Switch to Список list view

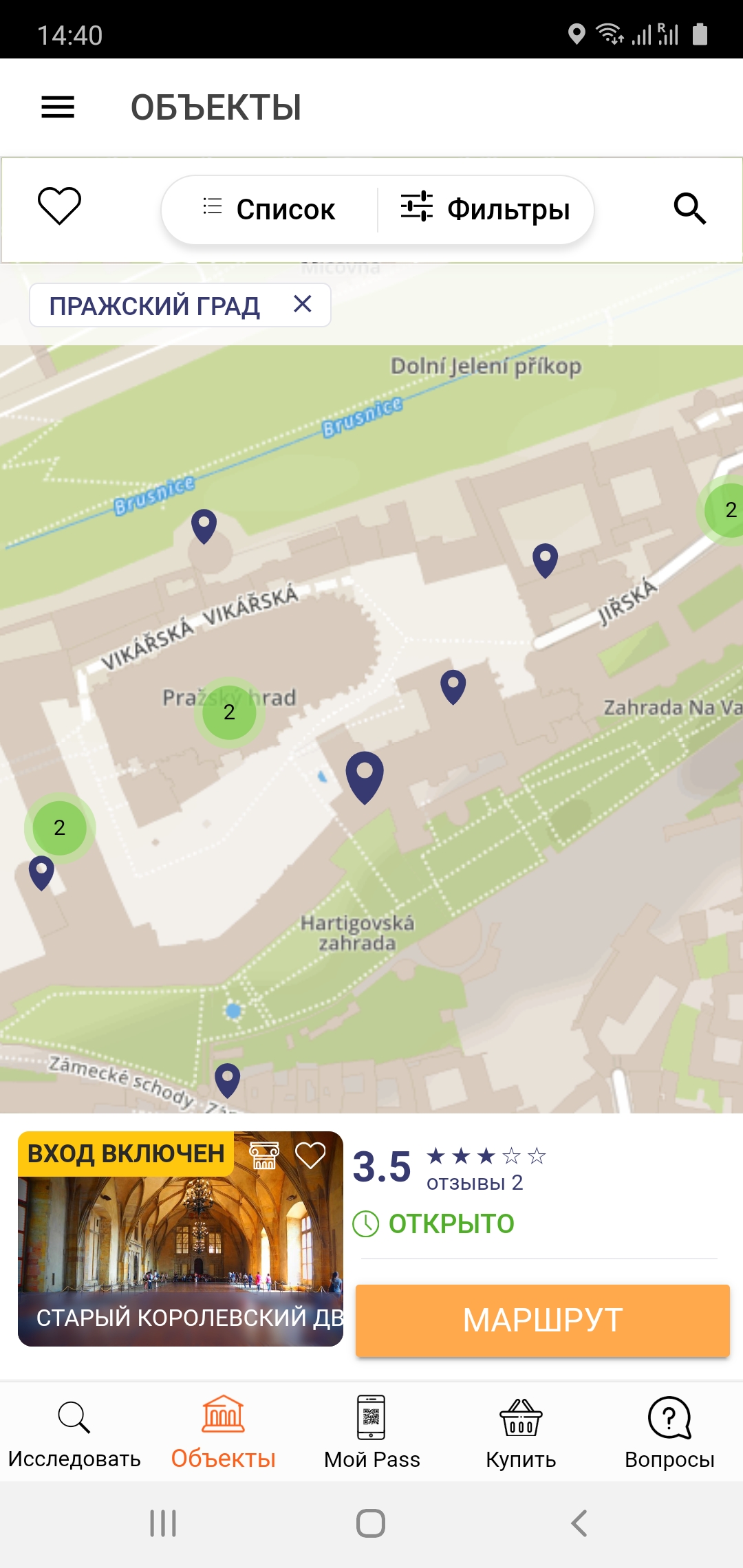pyautogui.click(x=270, y=209)
